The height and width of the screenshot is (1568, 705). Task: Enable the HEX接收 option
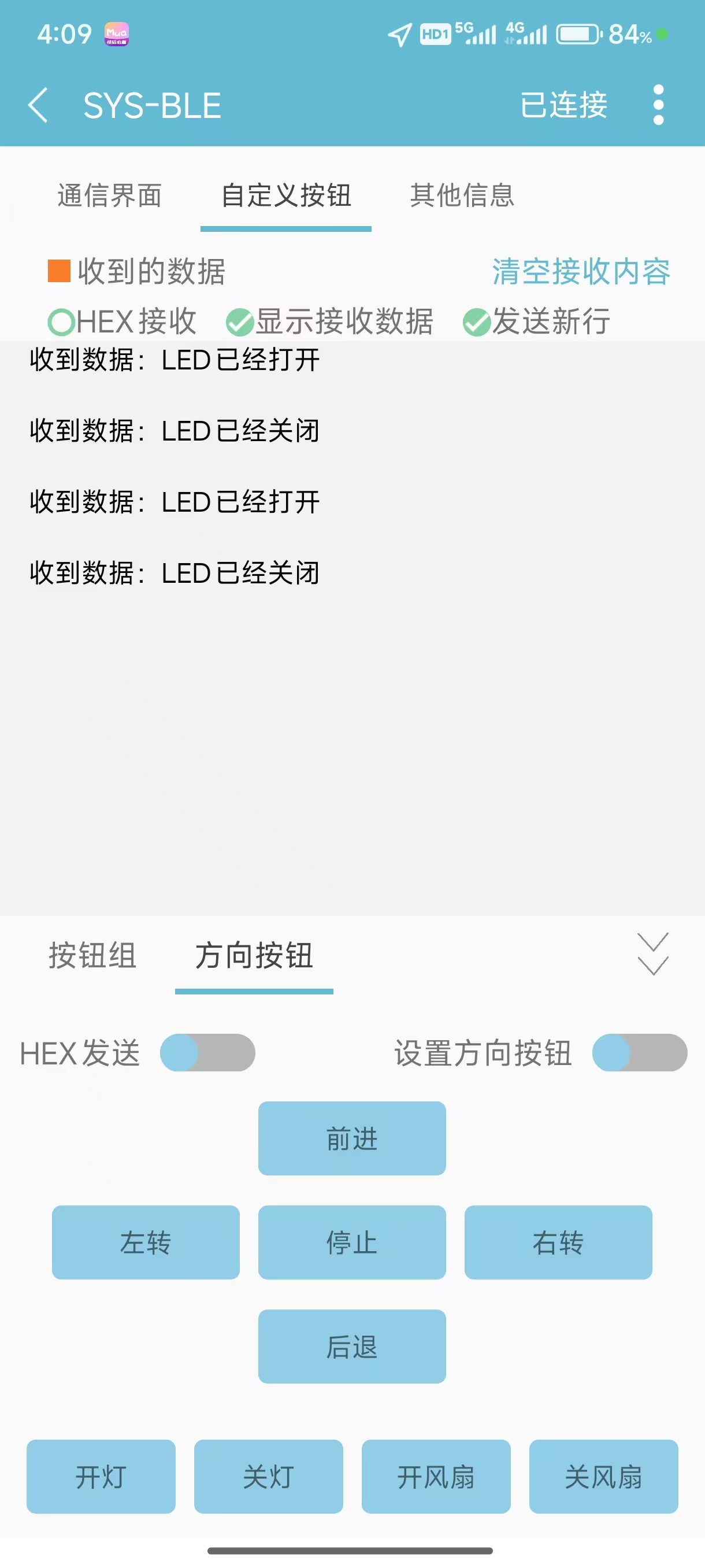pos(61,322)
